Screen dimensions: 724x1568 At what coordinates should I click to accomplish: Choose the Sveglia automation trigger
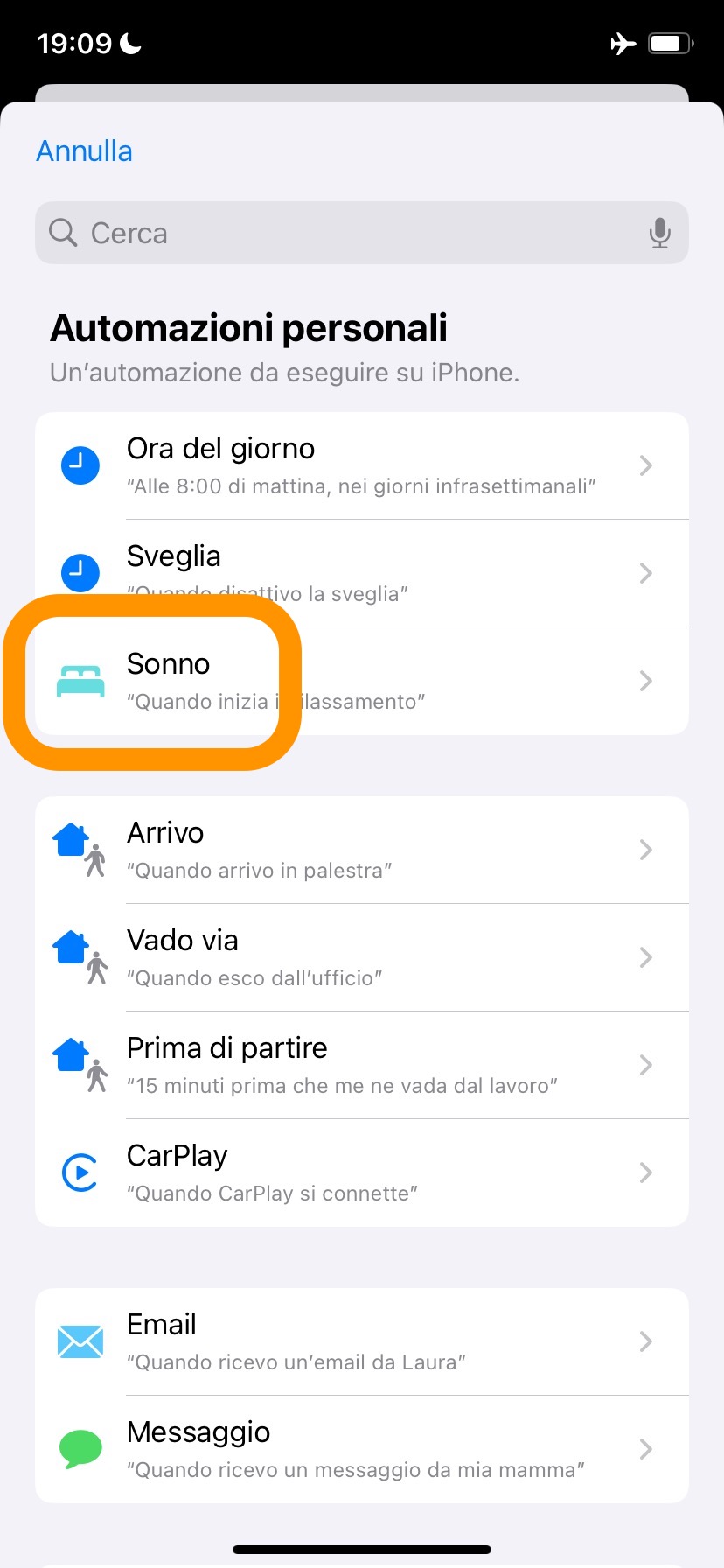point(362,573)
